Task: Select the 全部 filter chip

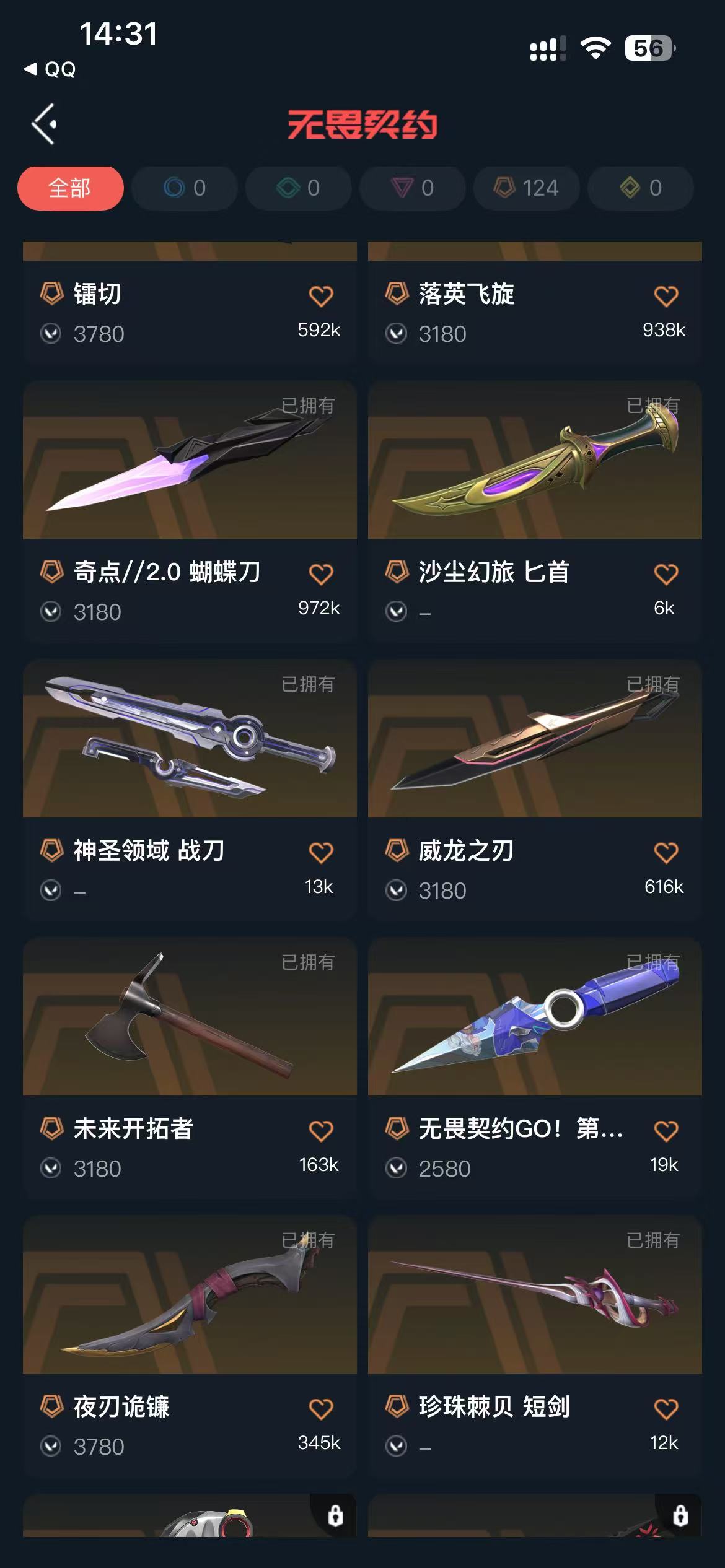Action: coord(70,188)
